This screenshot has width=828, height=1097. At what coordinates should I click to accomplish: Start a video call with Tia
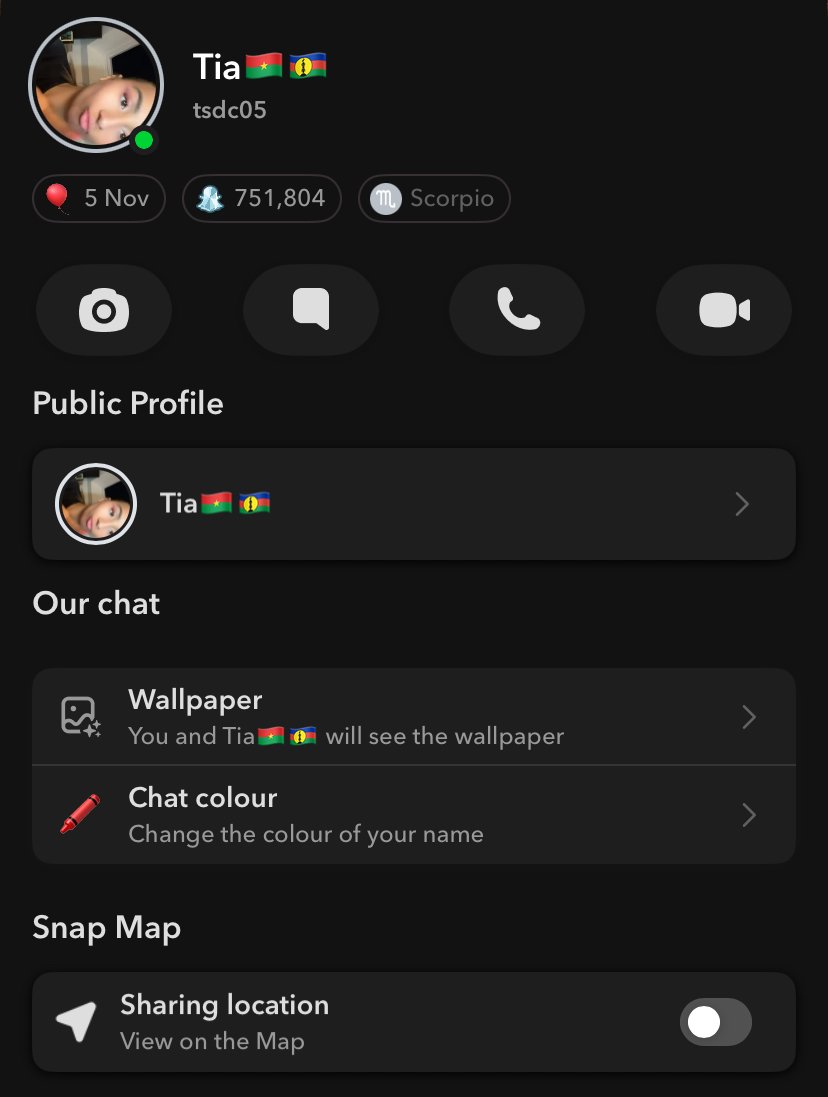(x=724, y=310)
